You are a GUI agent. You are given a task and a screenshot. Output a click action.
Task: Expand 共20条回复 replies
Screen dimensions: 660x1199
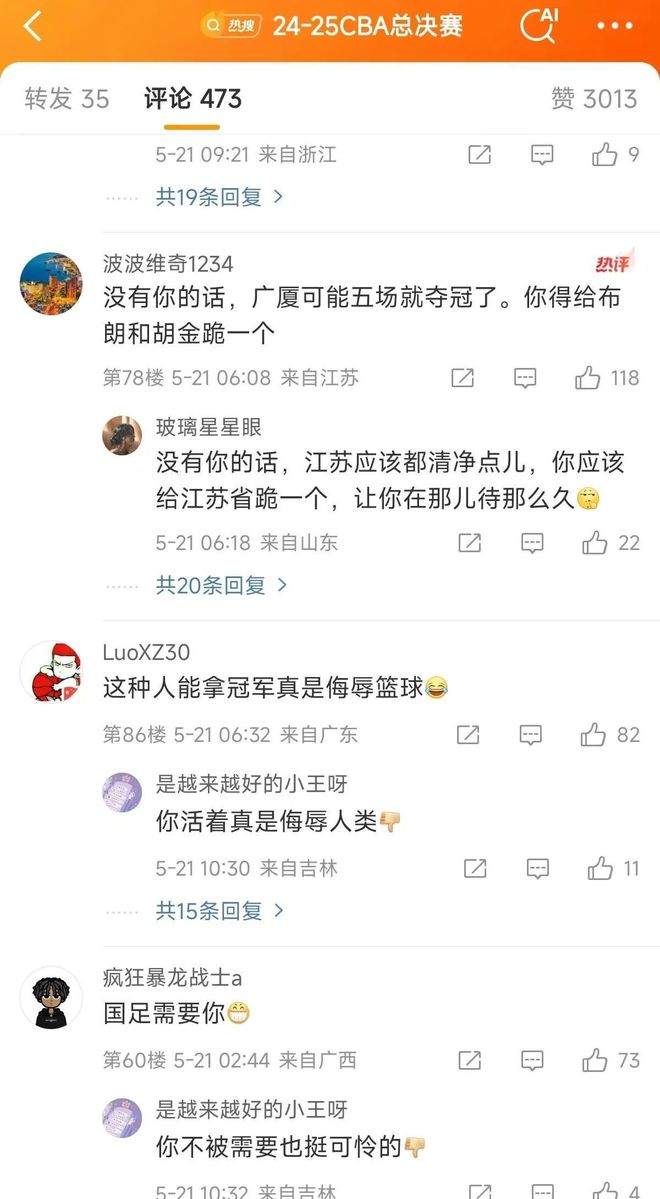coord(221,585)
